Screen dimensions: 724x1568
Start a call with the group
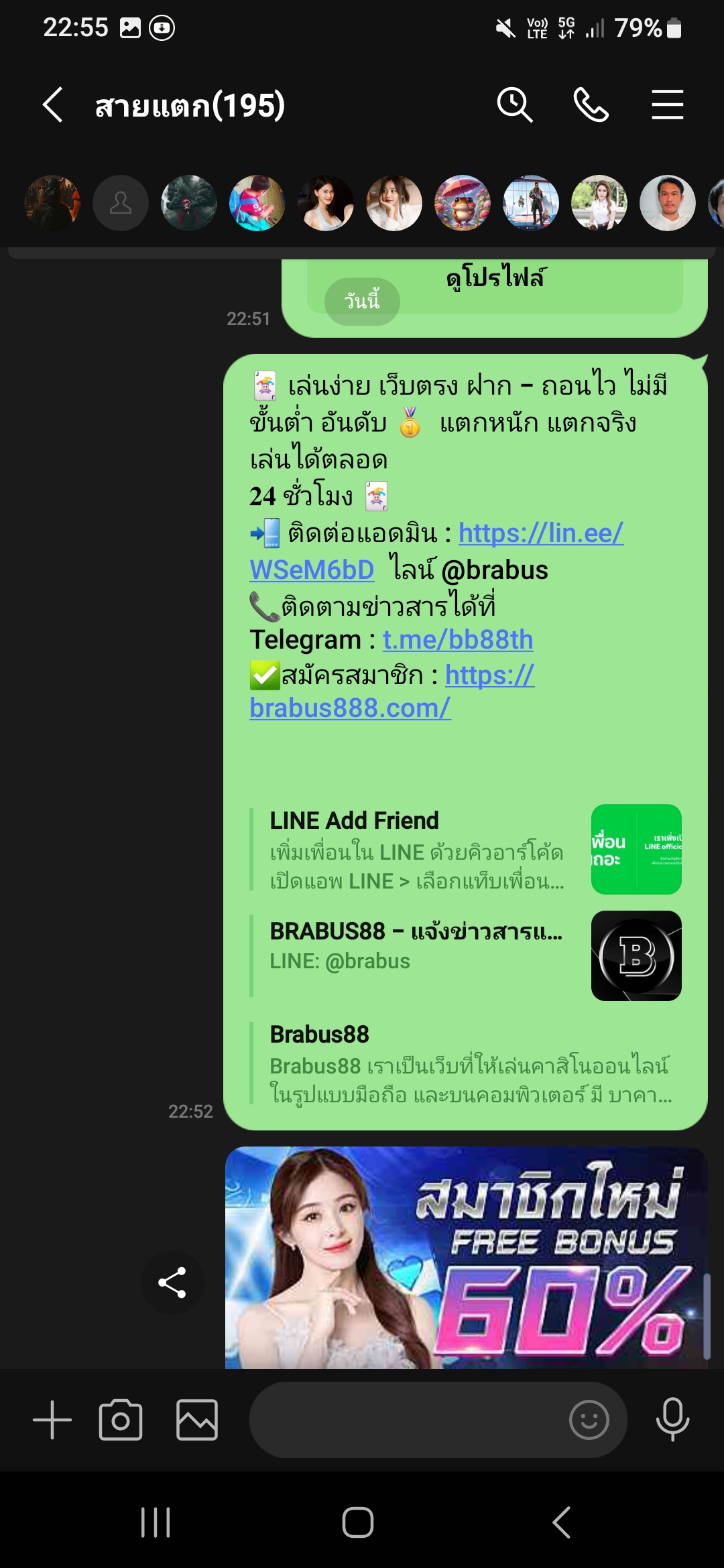pos(591,105)
